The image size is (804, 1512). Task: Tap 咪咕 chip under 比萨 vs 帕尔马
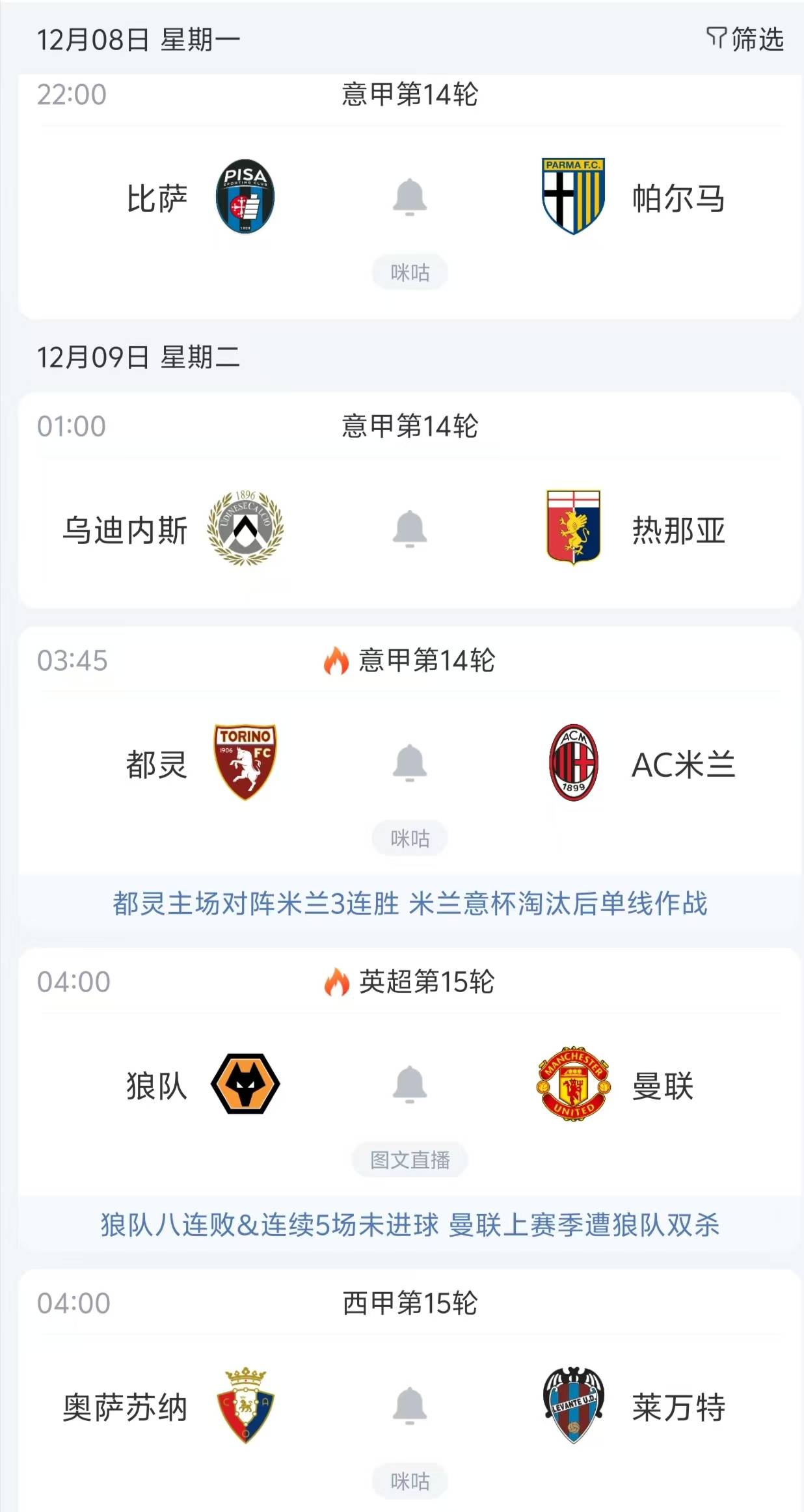(x=410, y=273)
